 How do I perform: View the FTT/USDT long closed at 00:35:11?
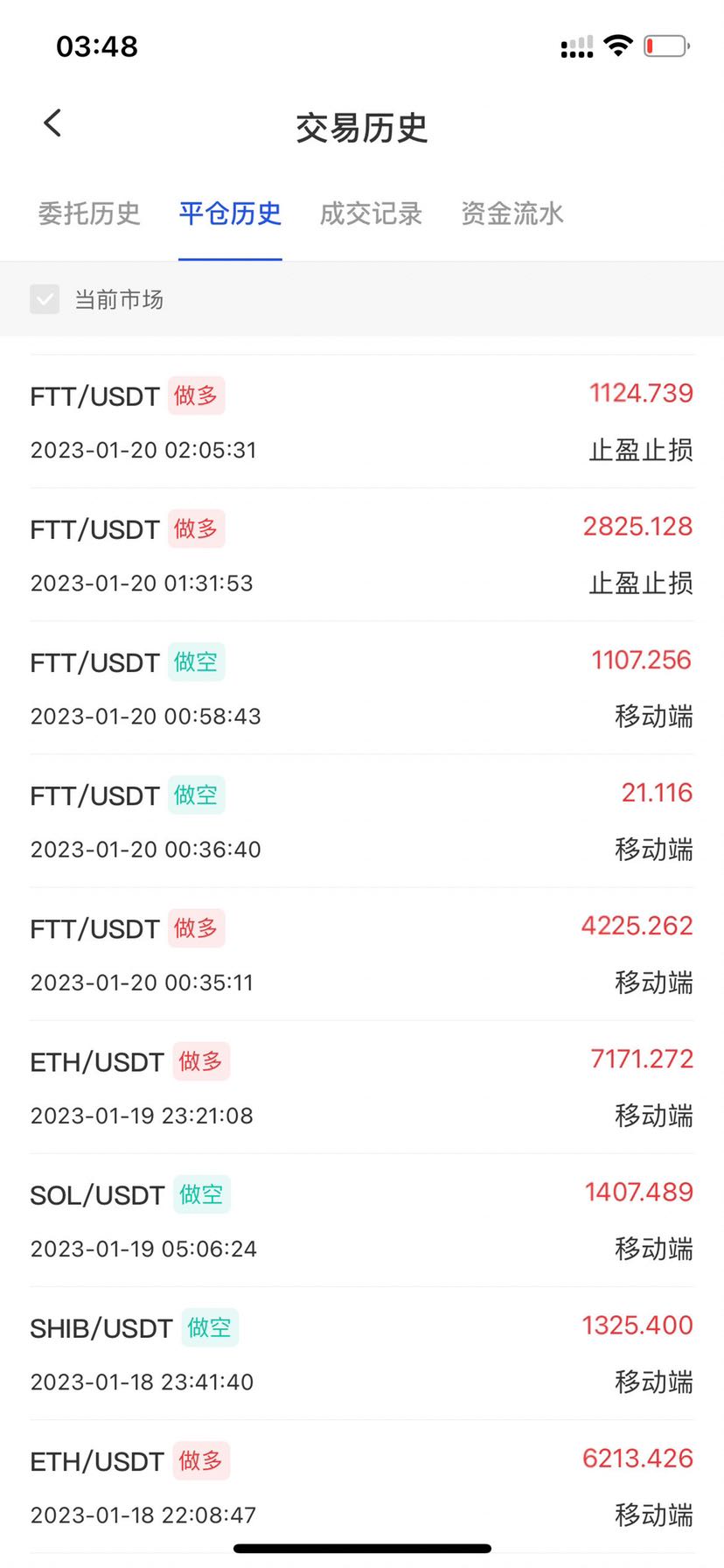click(362, 954)
